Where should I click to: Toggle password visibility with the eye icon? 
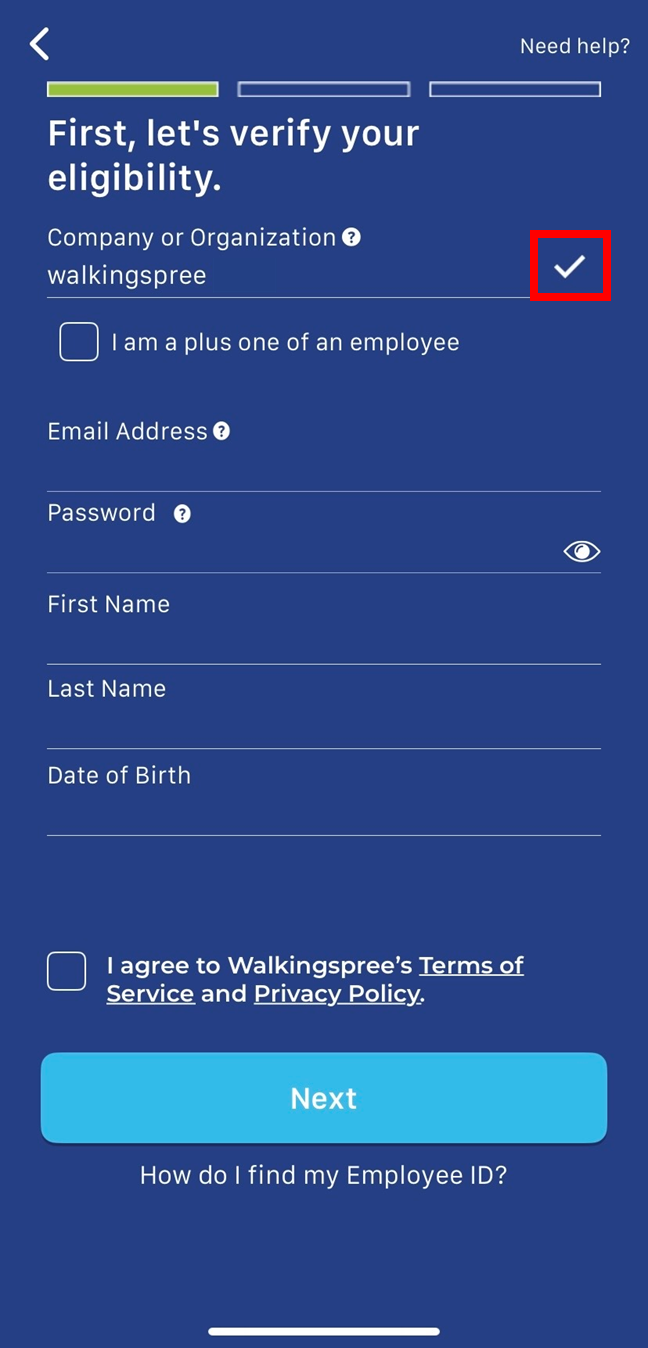581,551
